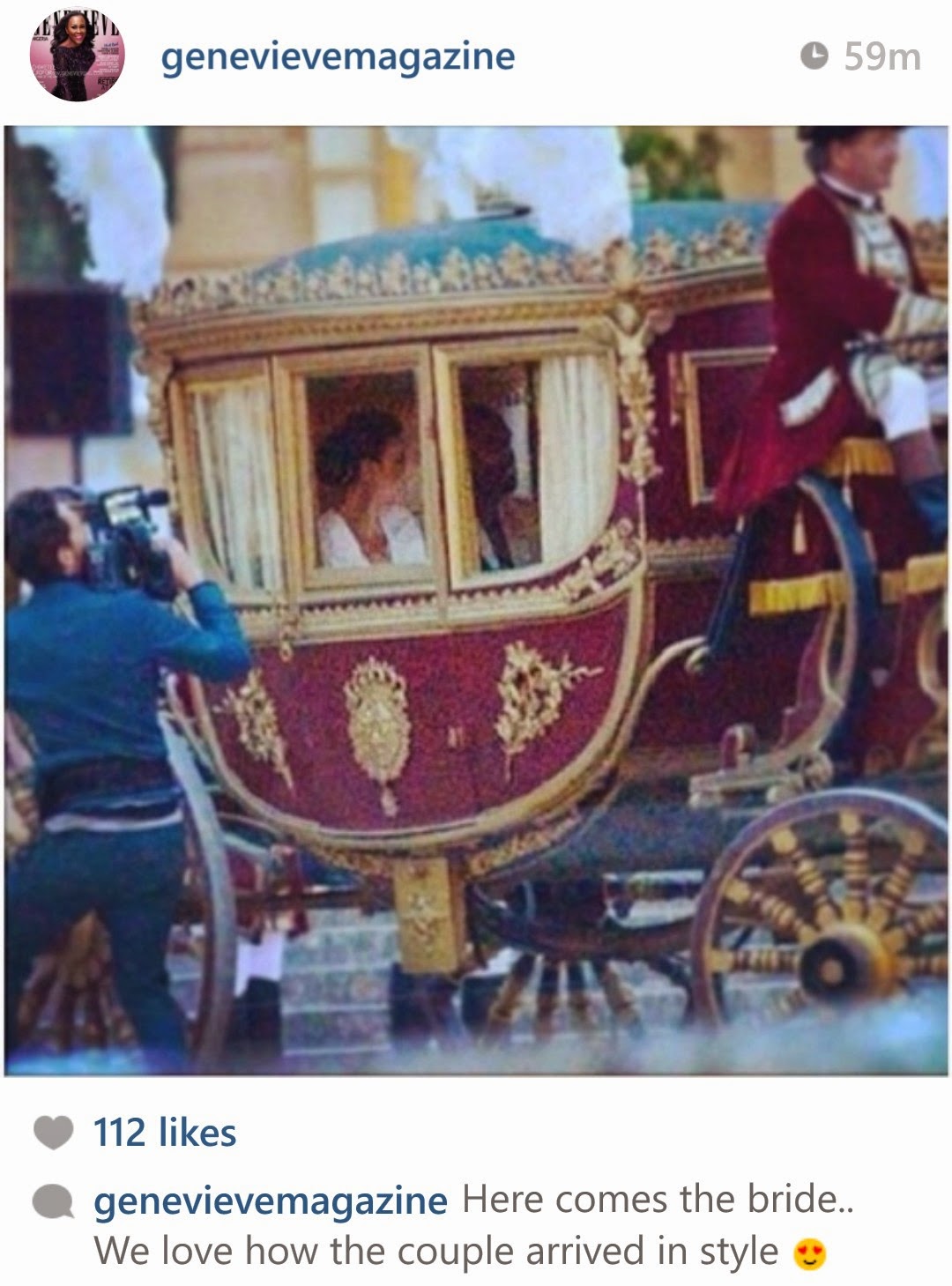Image resolution: width=952 pixels, height=1286 pixels.
Task: Open the carriage photo post
Action: coord(476,601)
